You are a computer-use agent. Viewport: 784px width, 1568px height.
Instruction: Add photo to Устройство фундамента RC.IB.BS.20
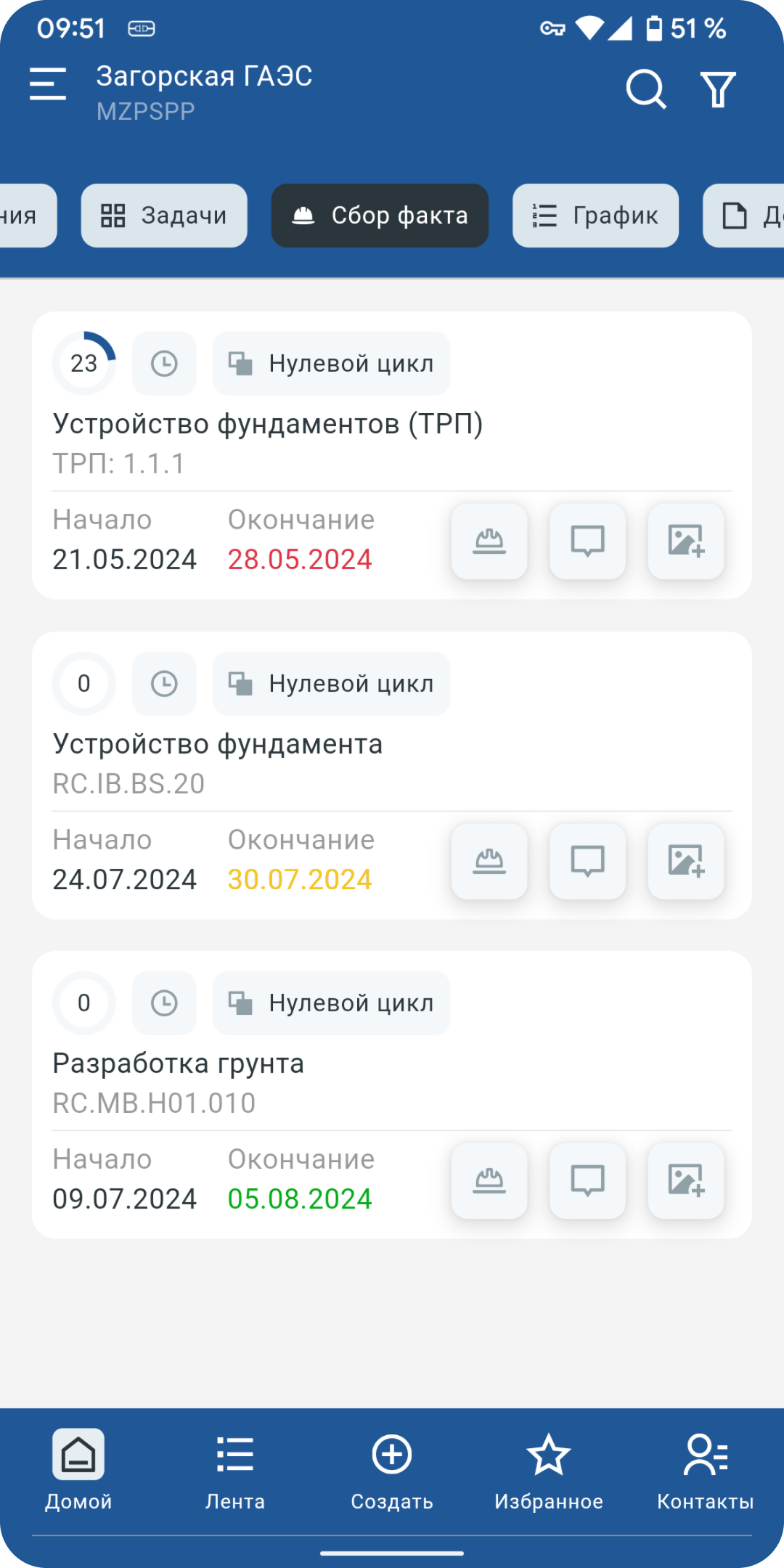tap(686, 861)
